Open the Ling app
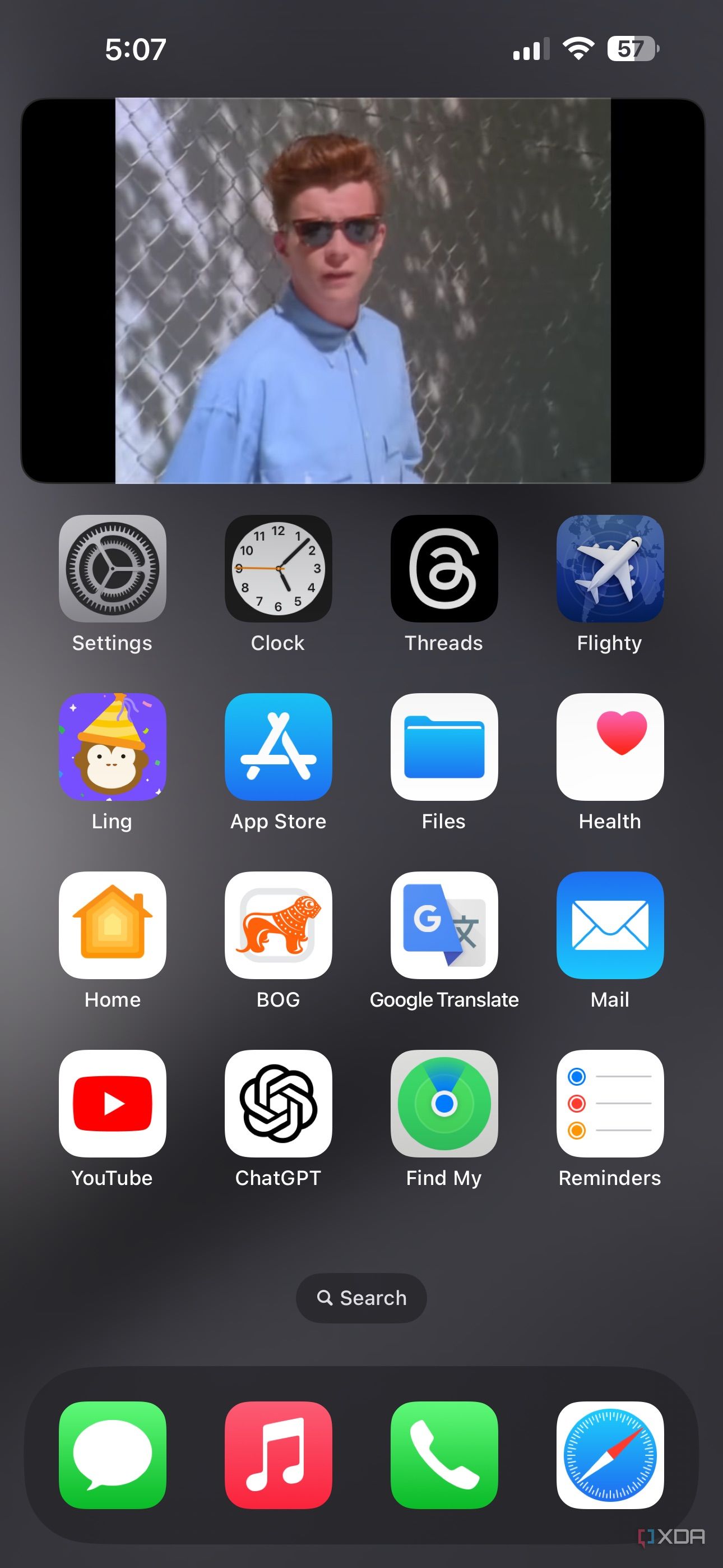723x1568 pixels. (112, 747)
